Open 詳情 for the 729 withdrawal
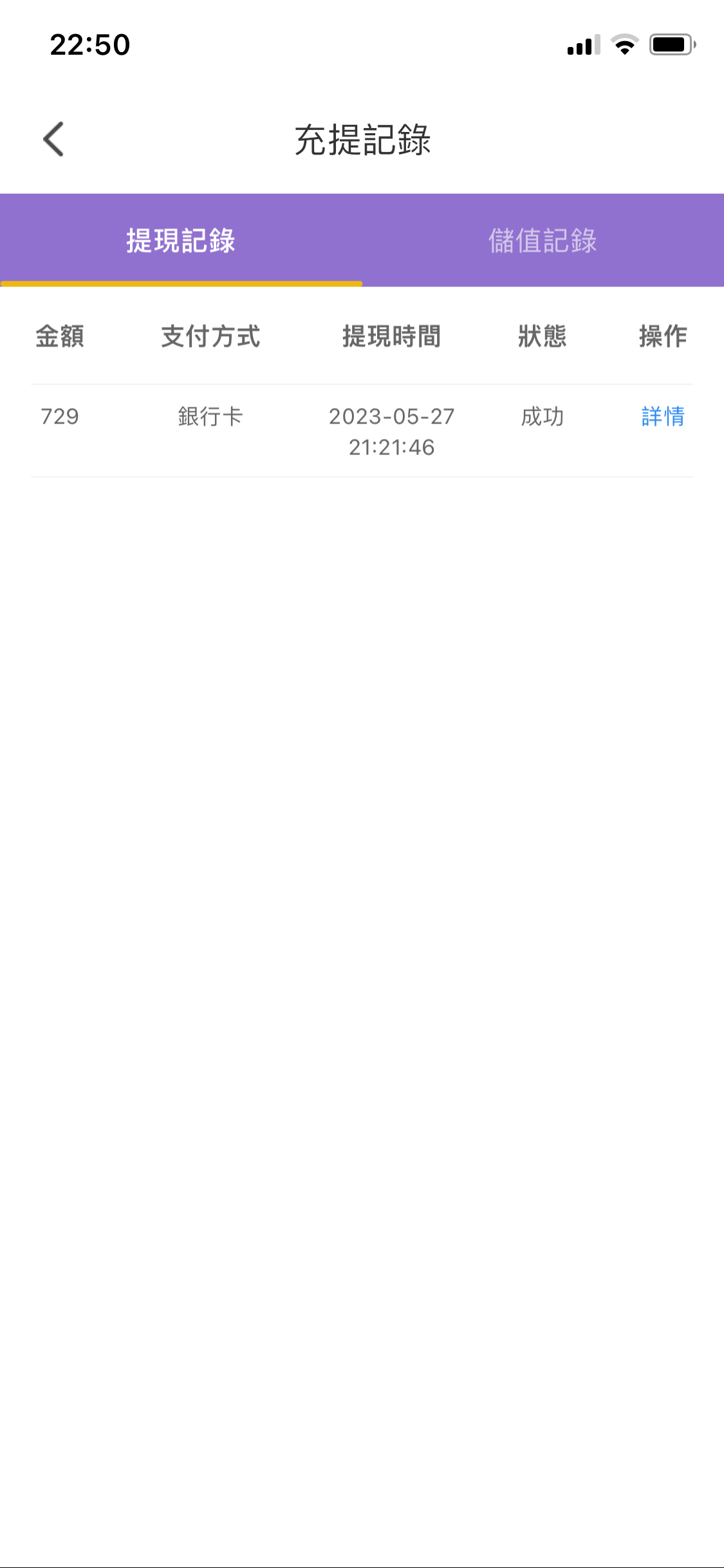Screen dimensions: 724x1568 point(662,416)
